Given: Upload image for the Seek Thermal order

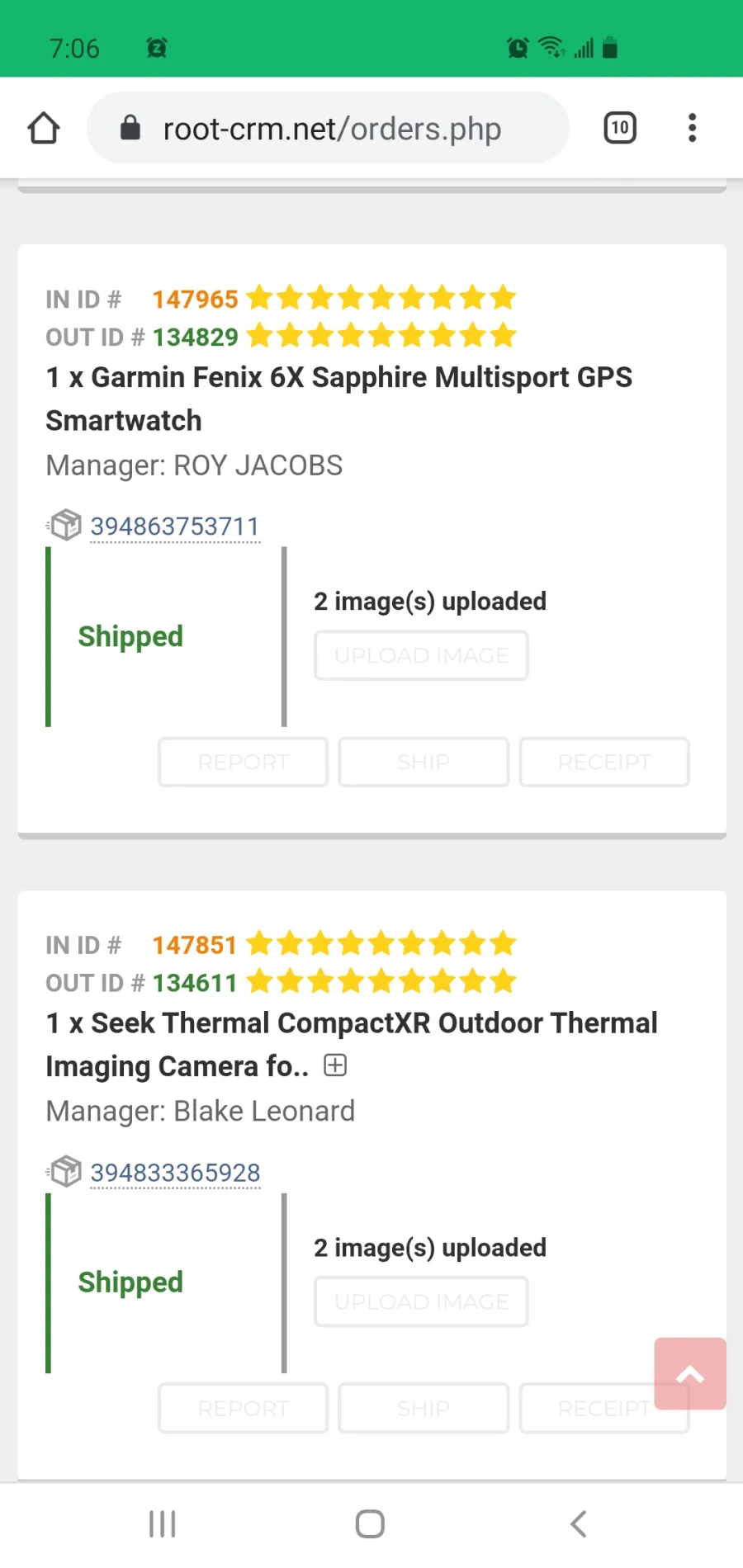Looking at the screenshot, I should pos(421,1301).
